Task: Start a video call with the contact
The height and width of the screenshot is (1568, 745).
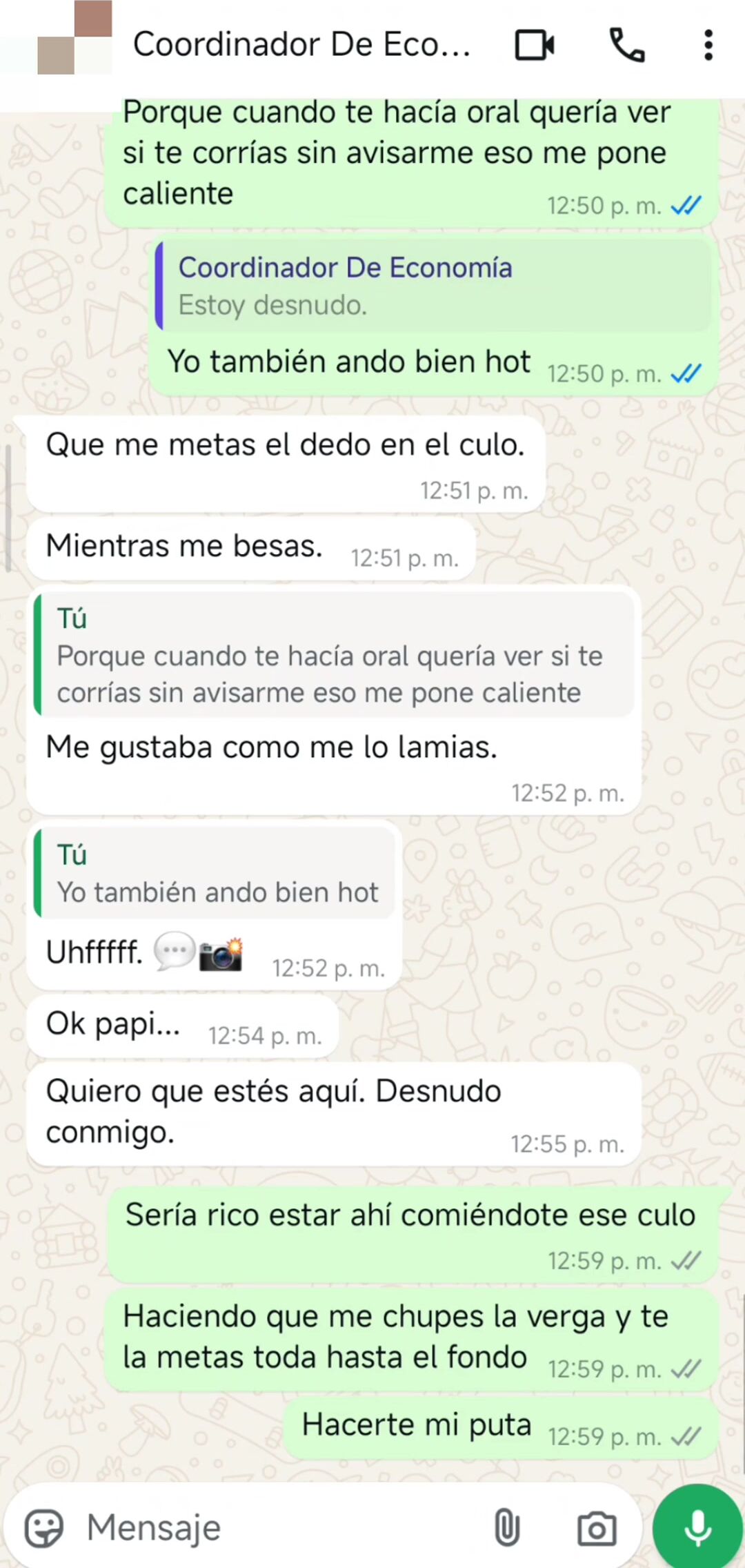Action: click(x=535, y=46)
